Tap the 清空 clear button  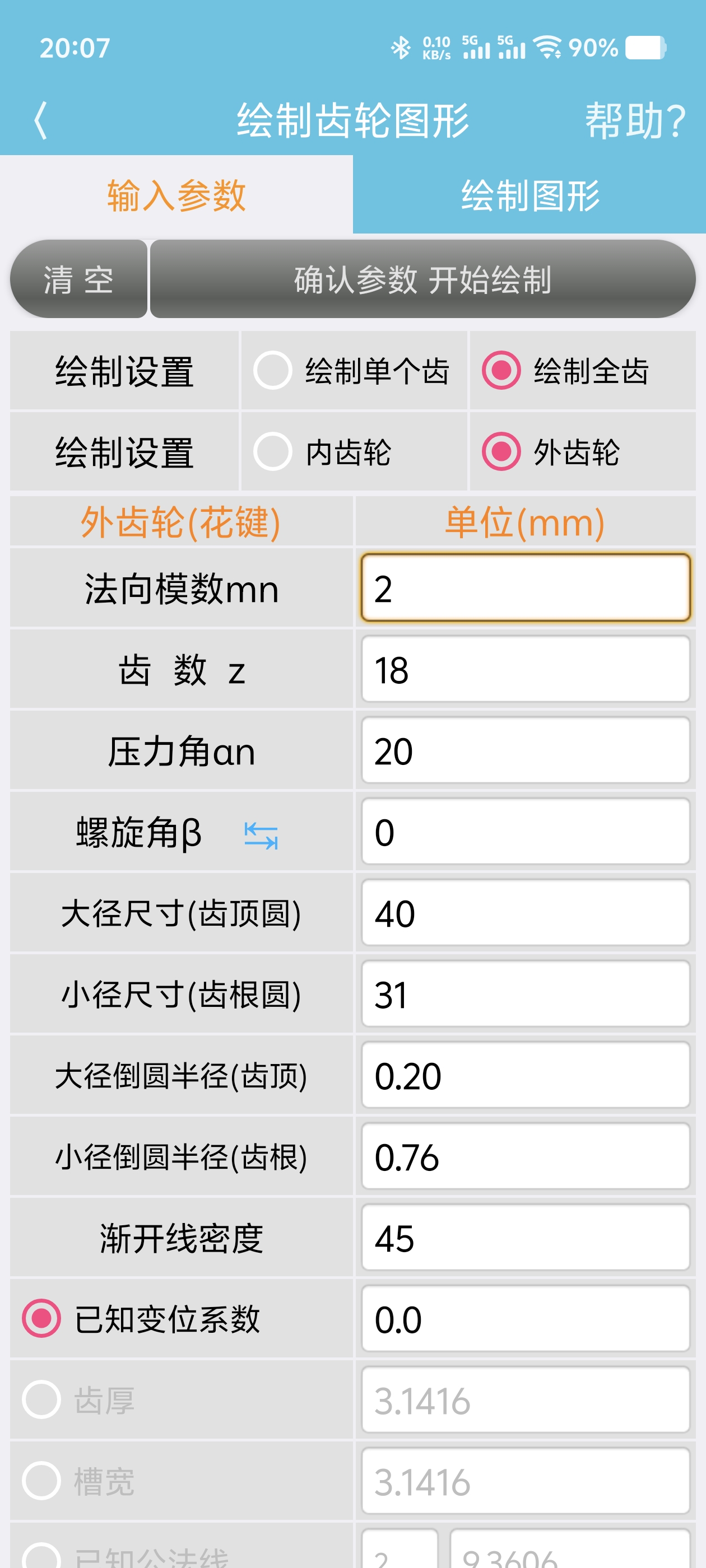(x=78, y=279)
